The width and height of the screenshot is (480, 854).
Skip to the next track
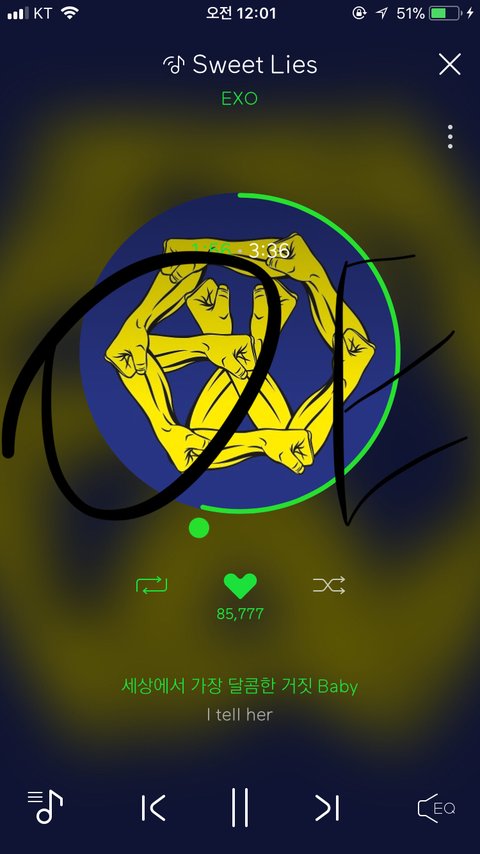pos(327,807)
